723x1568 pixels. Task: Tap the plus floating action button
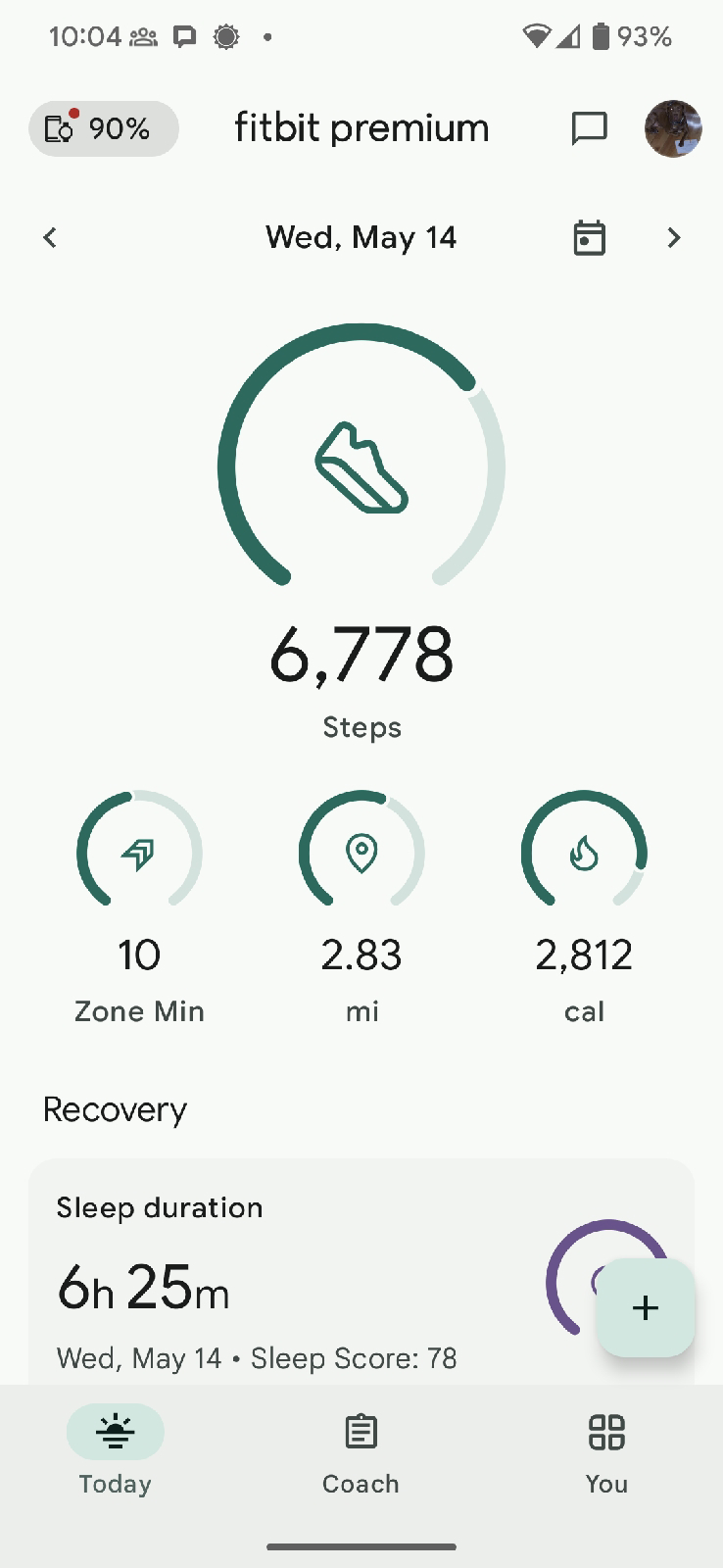646,1307
